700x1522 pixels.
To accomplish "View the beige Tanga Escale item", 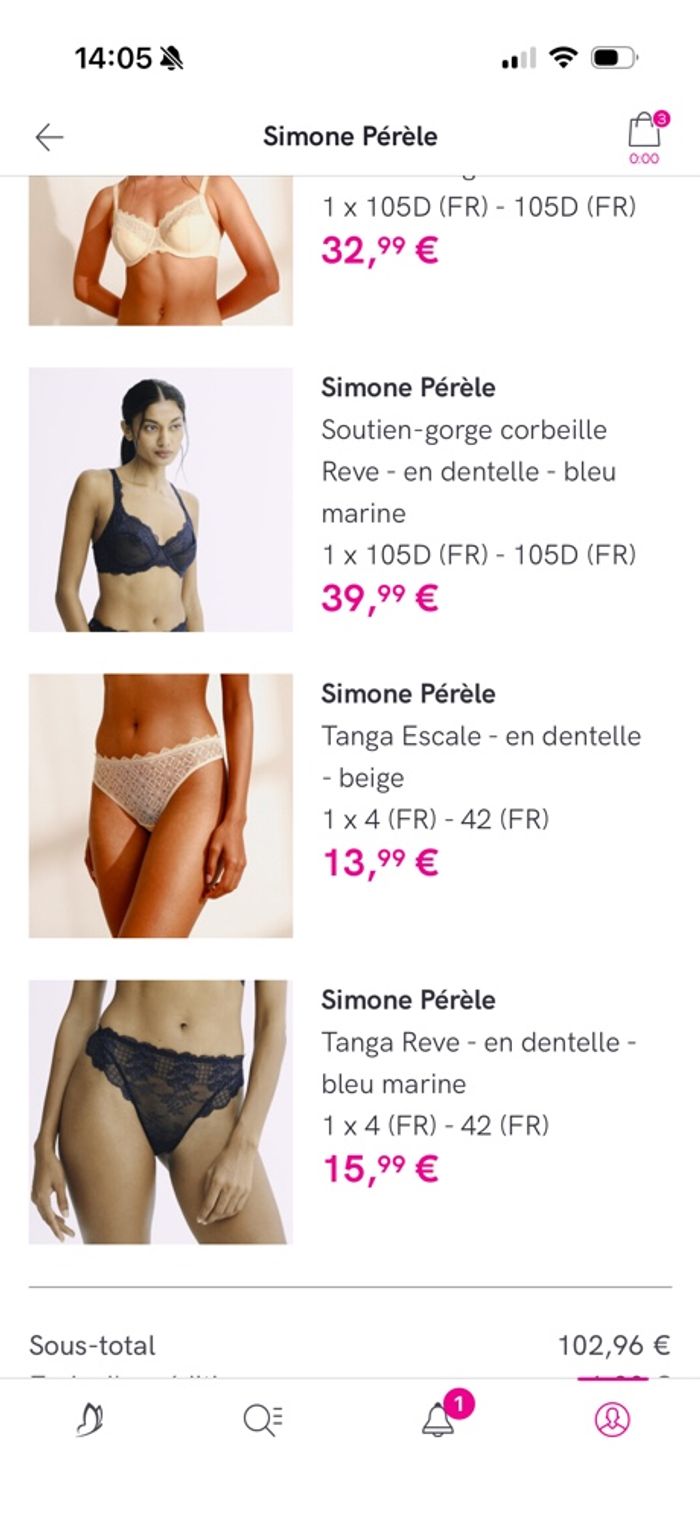I will [x=161, y=805].
